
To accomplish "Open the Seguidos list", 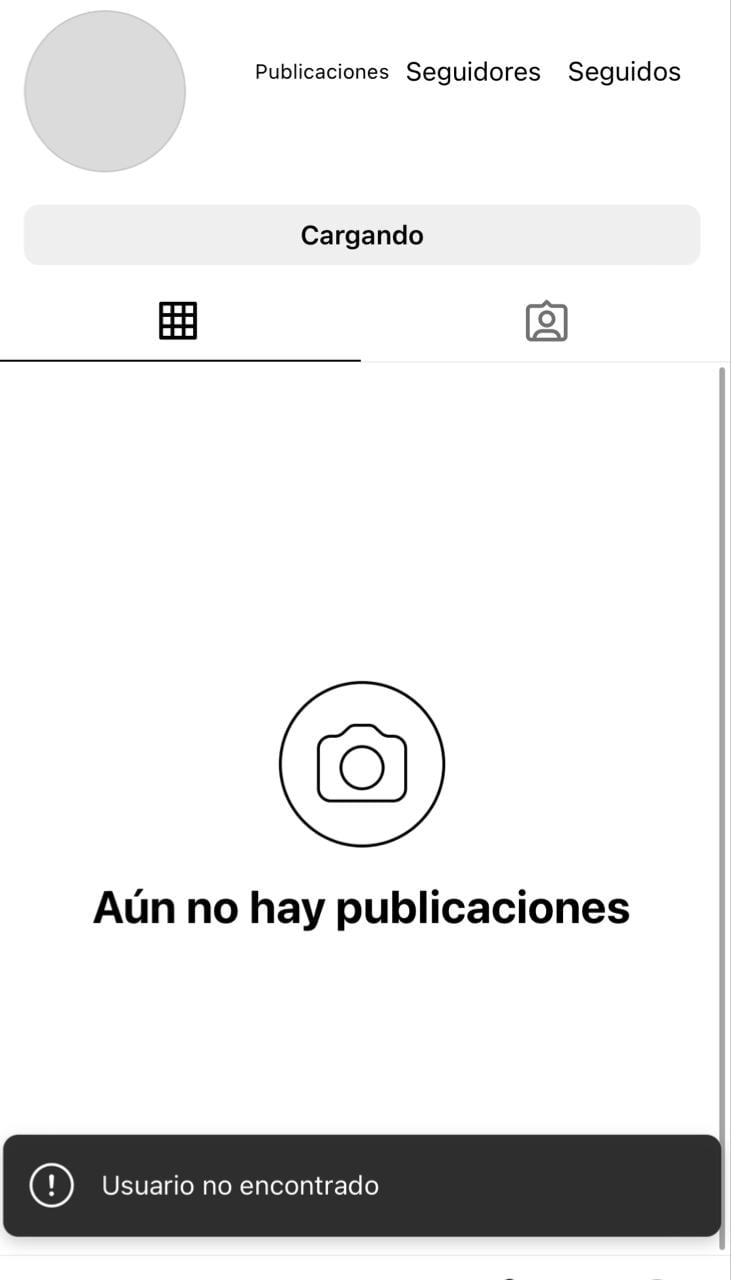I will 624,72.
